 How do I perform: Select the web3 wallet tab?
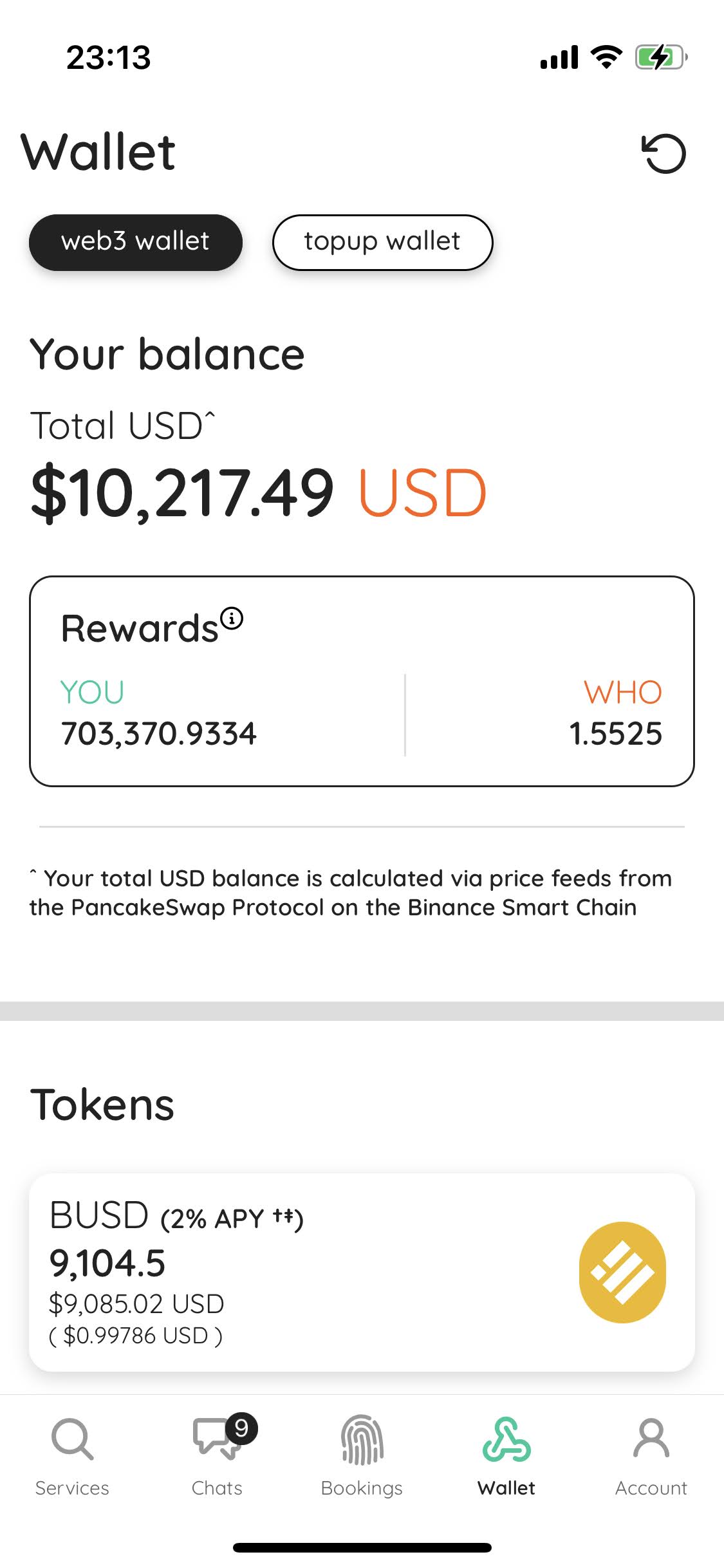[x=135, y=242]
